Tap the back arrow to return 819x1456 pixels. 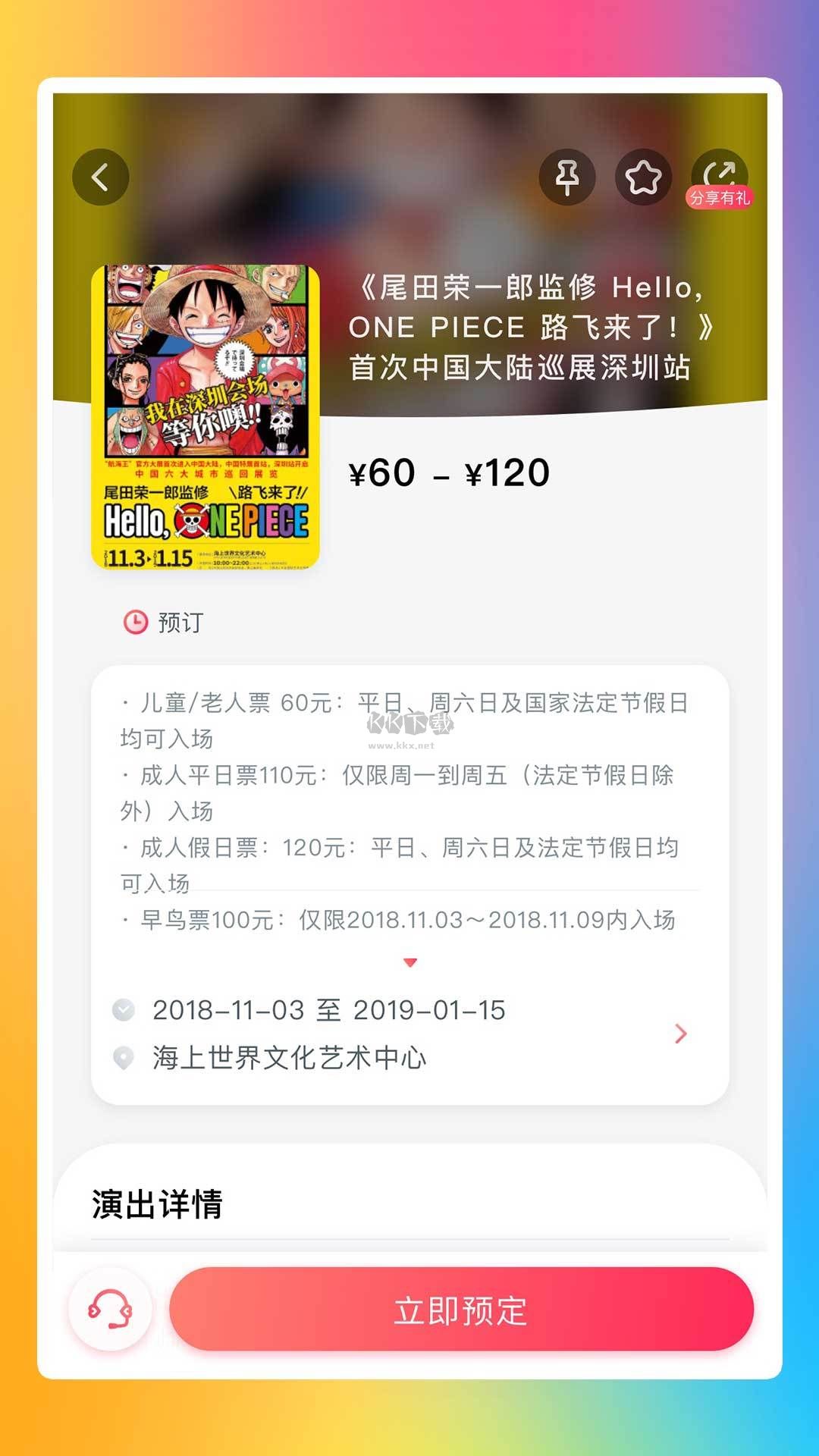[x=101, y=174]
